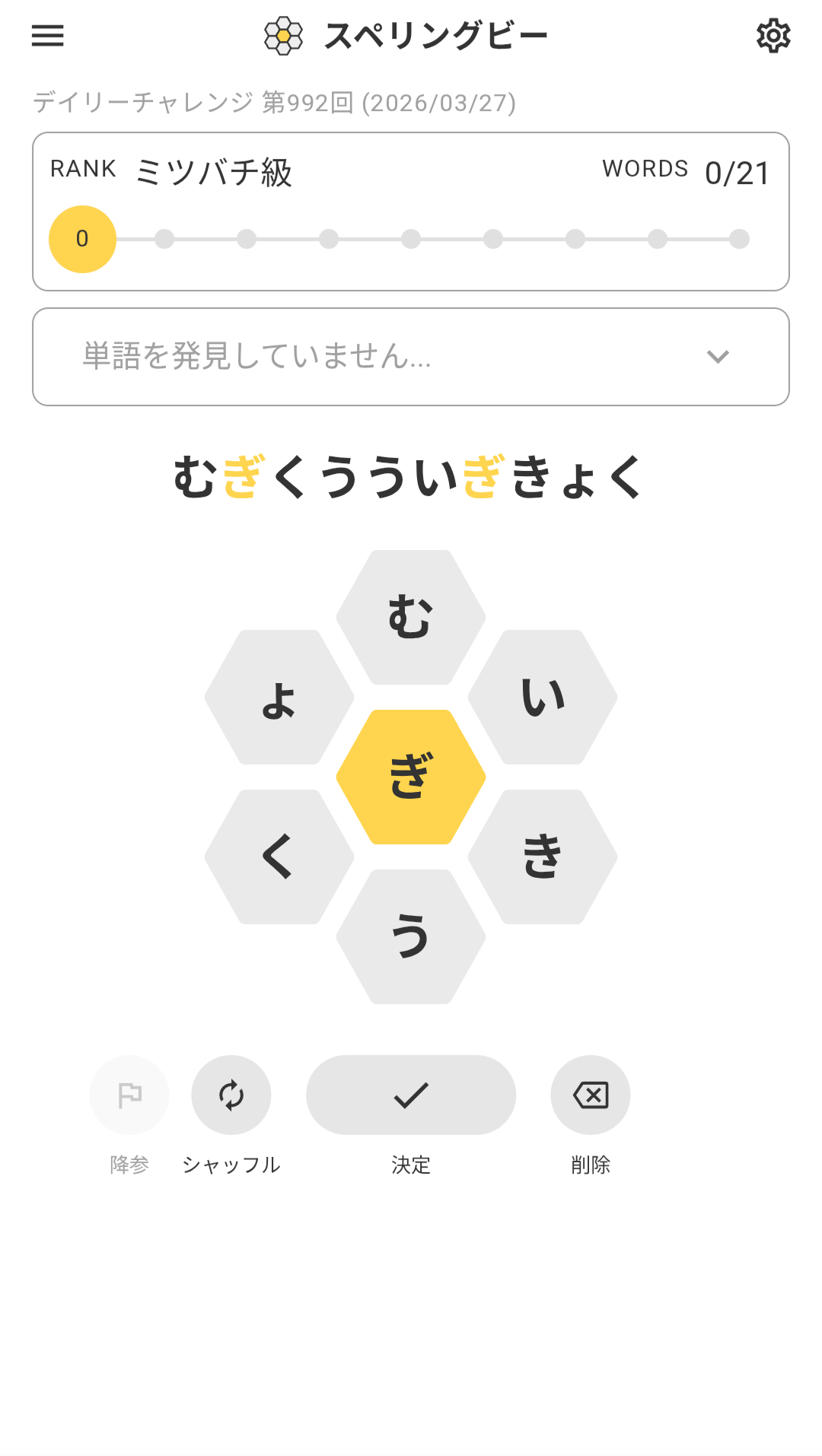The height and width of the screenshot is (1456, 822).
Task: Shuffle the letters with シャッフル
Action: [231, 1095]
